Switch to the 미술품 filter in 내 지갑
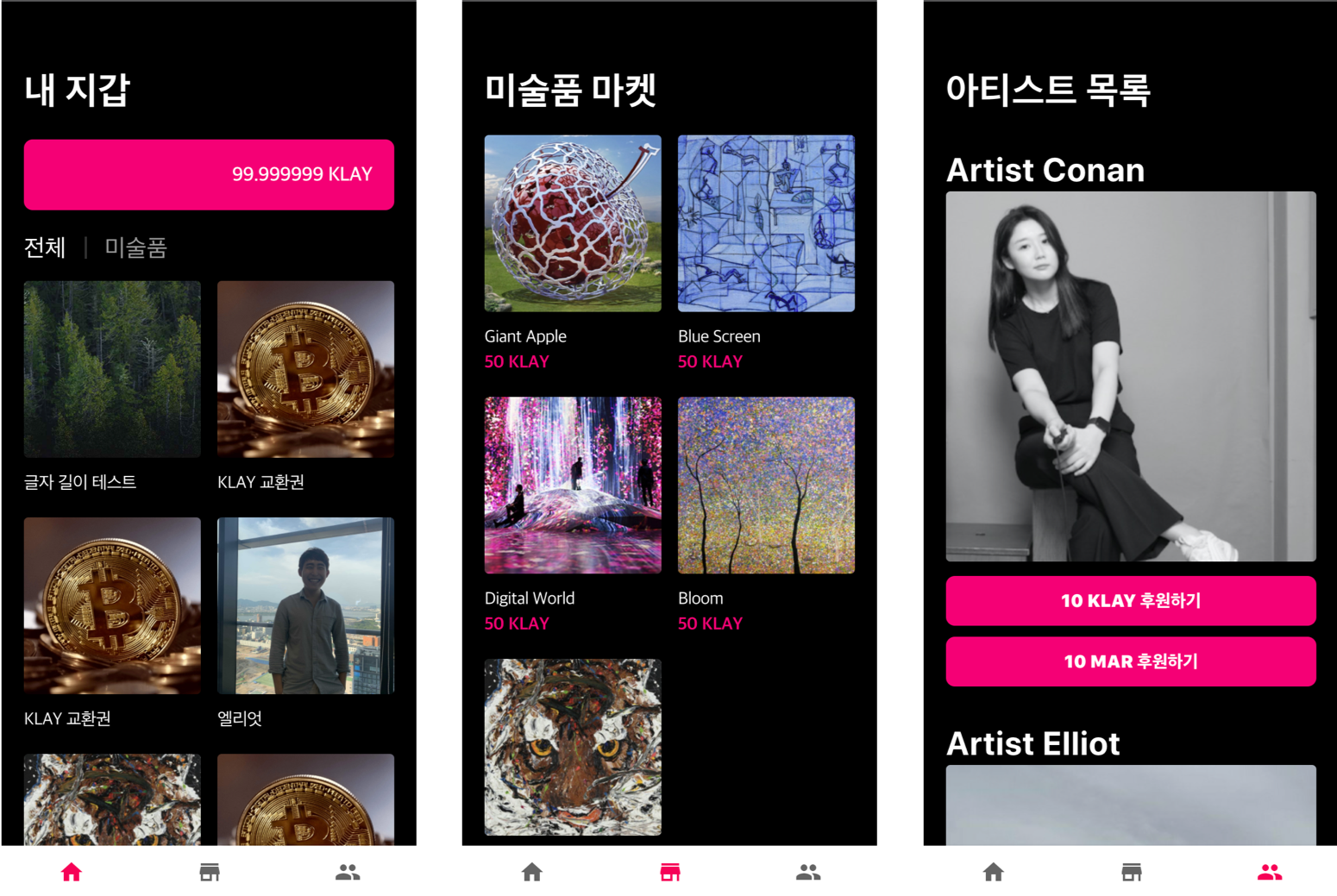The height and width of the screenshot is (896, 1337). (135, 248)
